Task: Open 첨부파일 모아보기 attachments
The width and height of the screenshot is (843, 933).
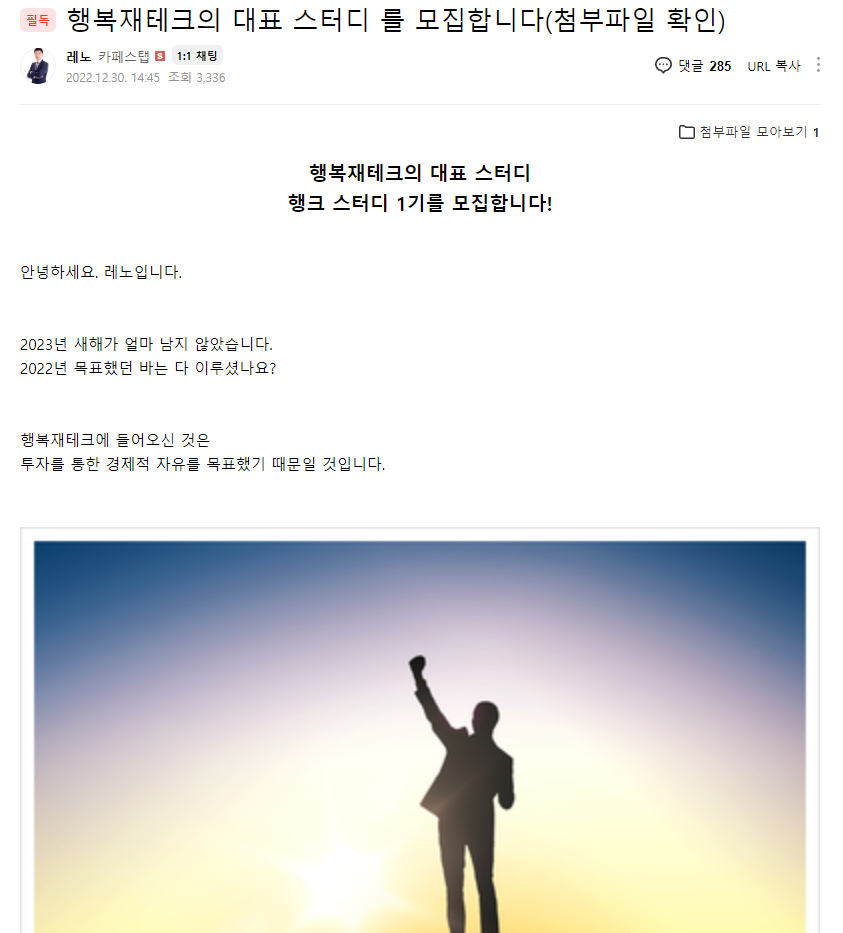Action: tap(748, 132)
